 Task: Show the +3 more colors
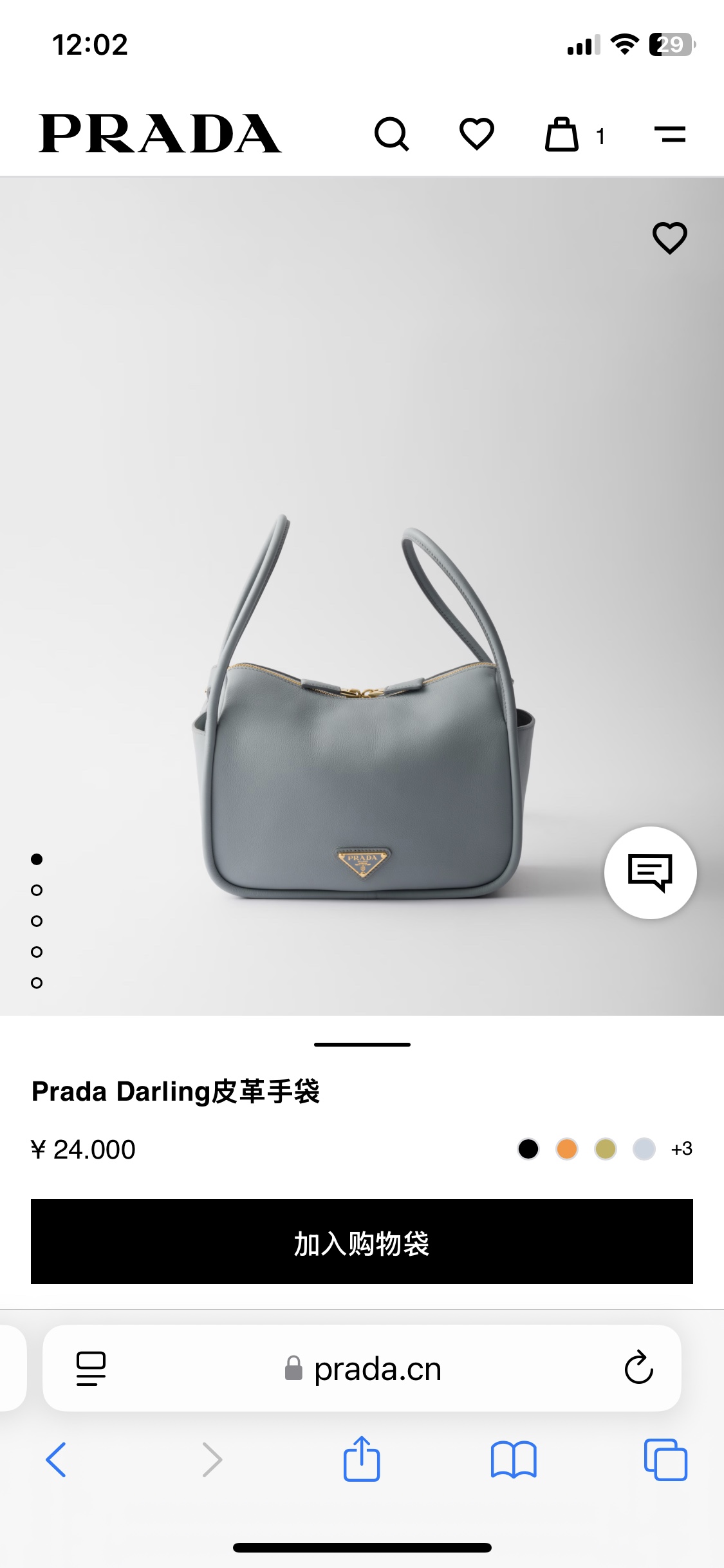coord(682,1149)
